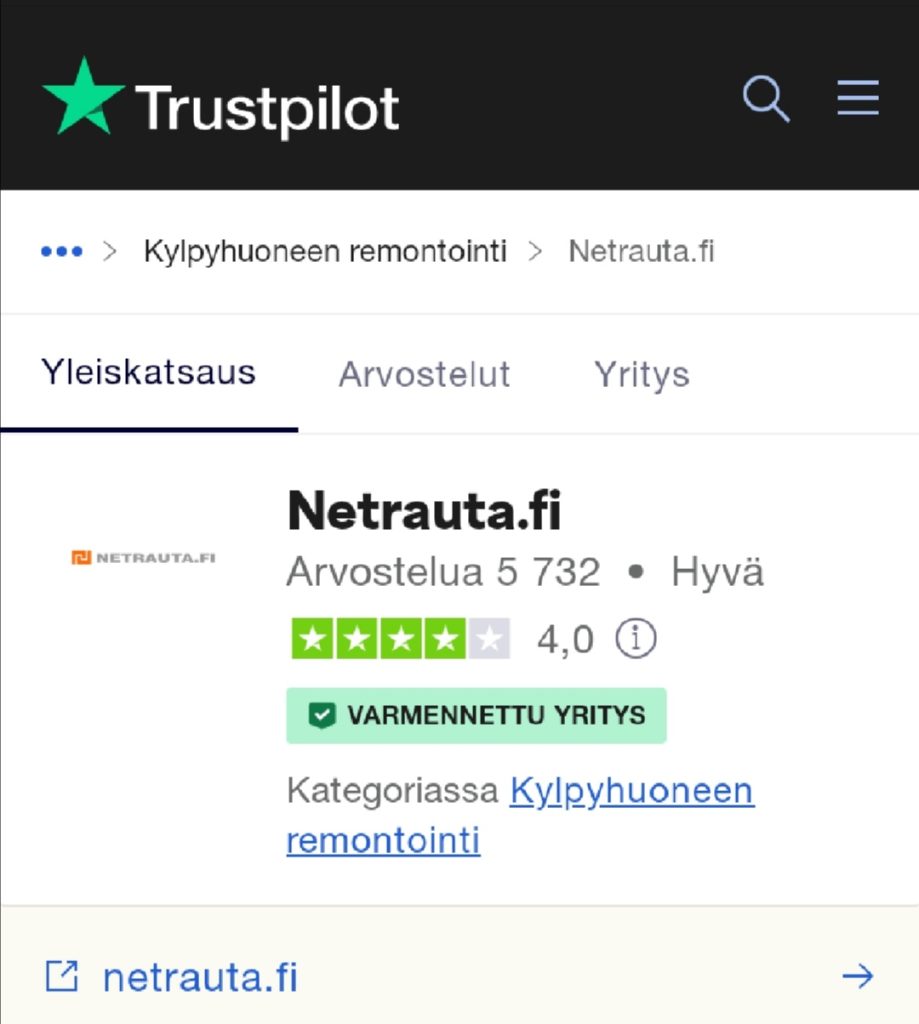Expand the collapsed breadcrumb dots

[x=62, y=251]
